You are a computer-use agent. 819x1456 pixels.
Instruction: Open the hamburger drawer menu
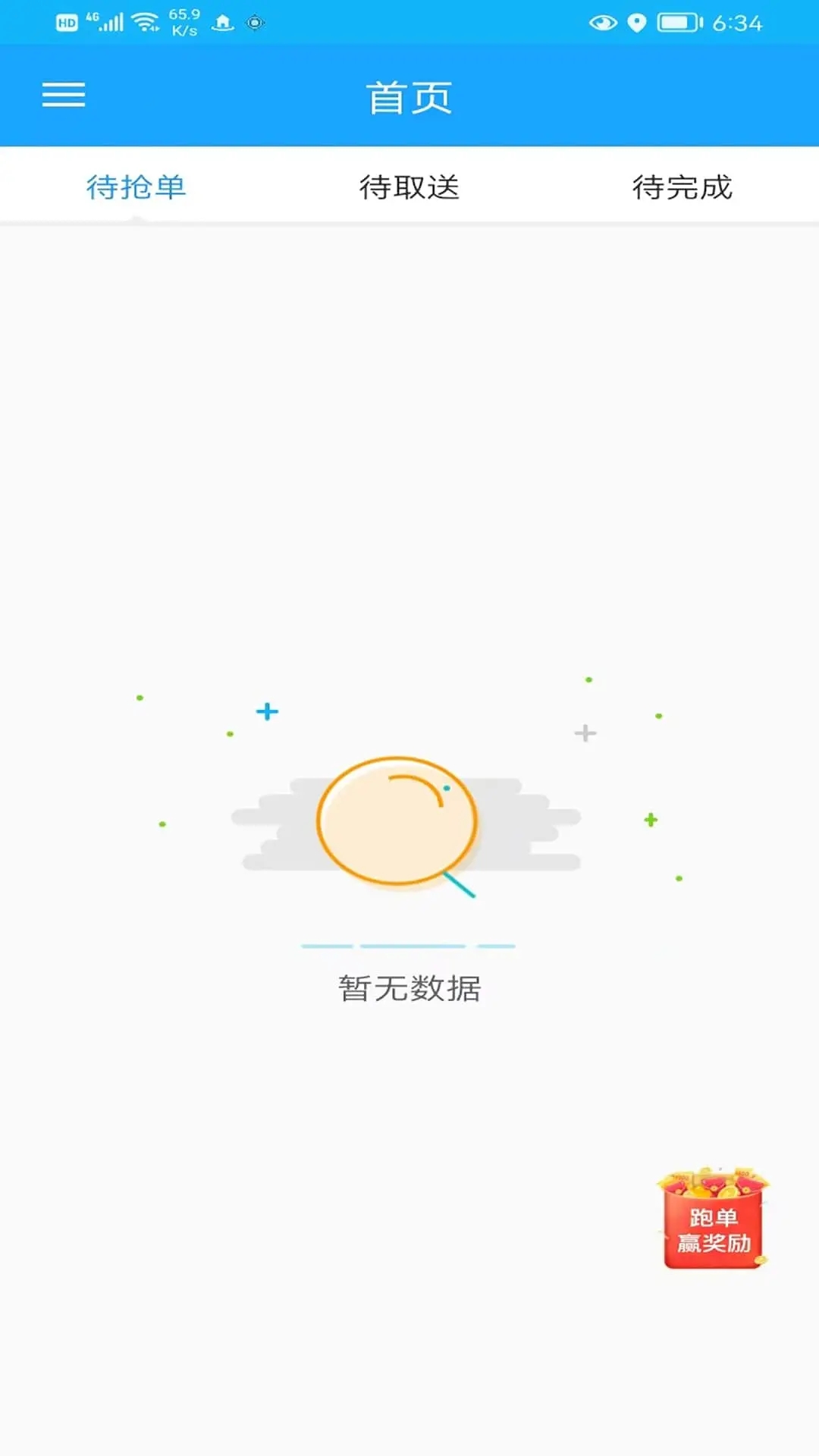coord(64,96)
